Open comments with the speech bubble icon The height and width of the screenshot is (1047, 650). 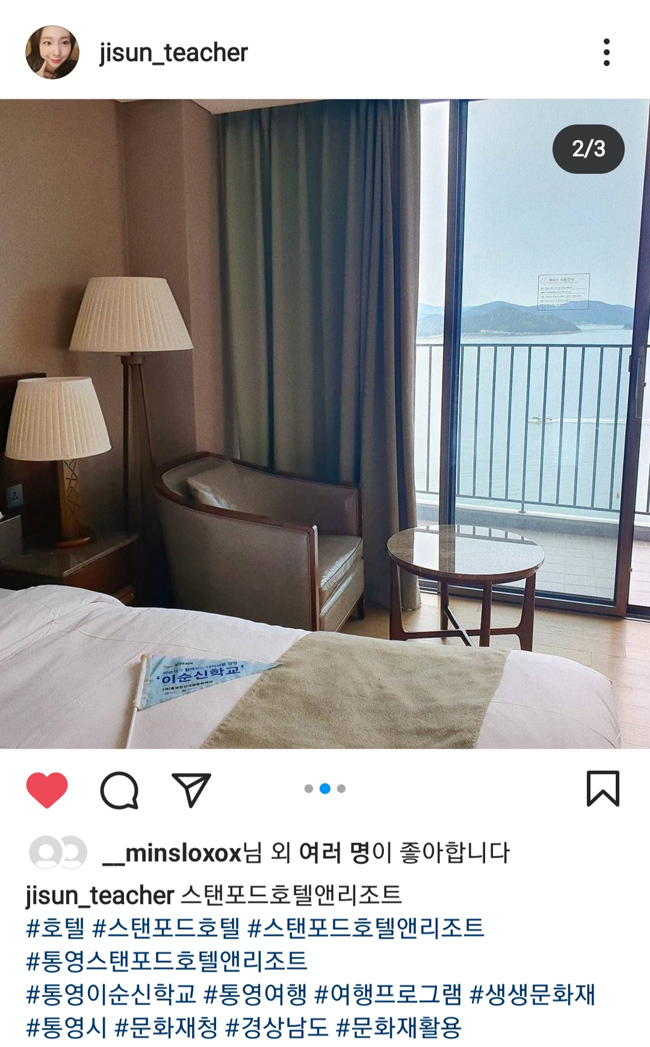pyautogui.click(x=120, y=791)
